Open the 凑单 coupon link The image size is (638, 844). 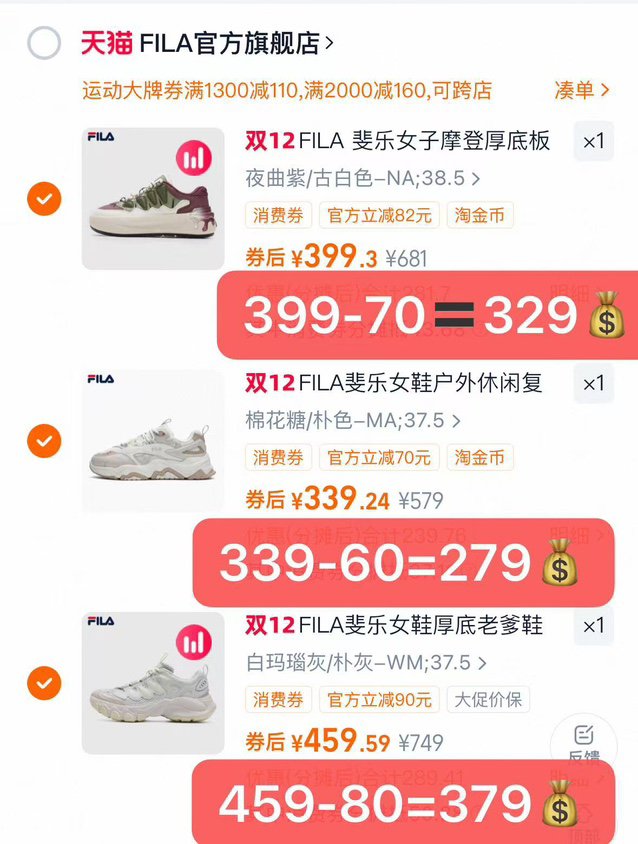[x=582, y=90]
